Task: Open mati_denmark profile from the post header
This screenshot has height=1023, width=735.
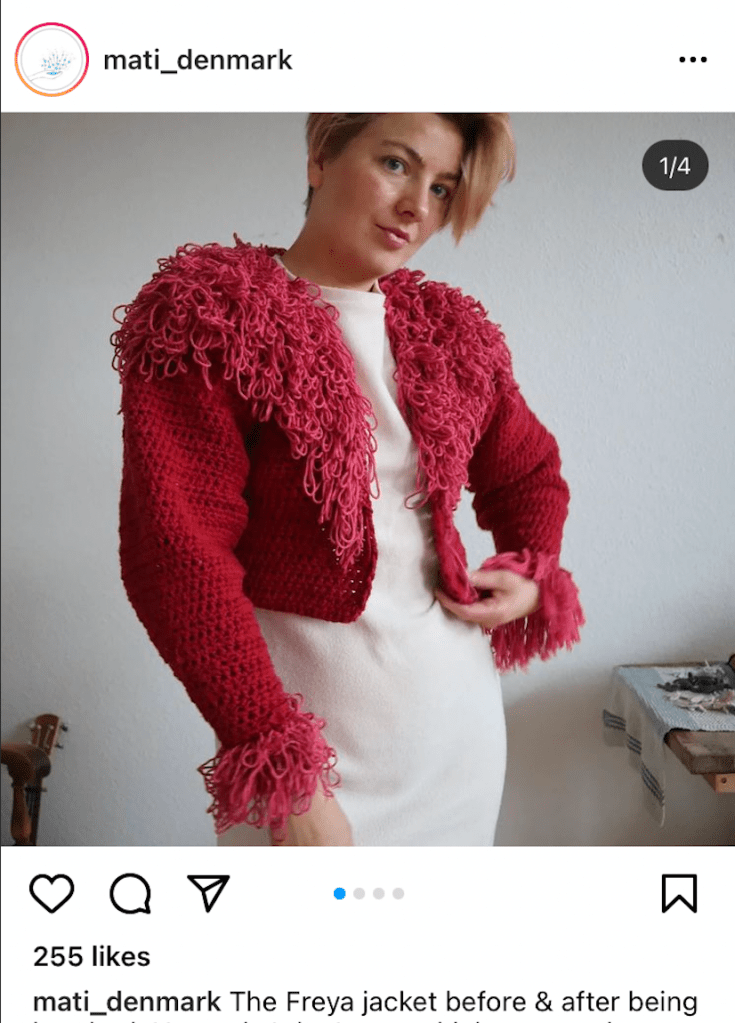Action: click(198, 60)
